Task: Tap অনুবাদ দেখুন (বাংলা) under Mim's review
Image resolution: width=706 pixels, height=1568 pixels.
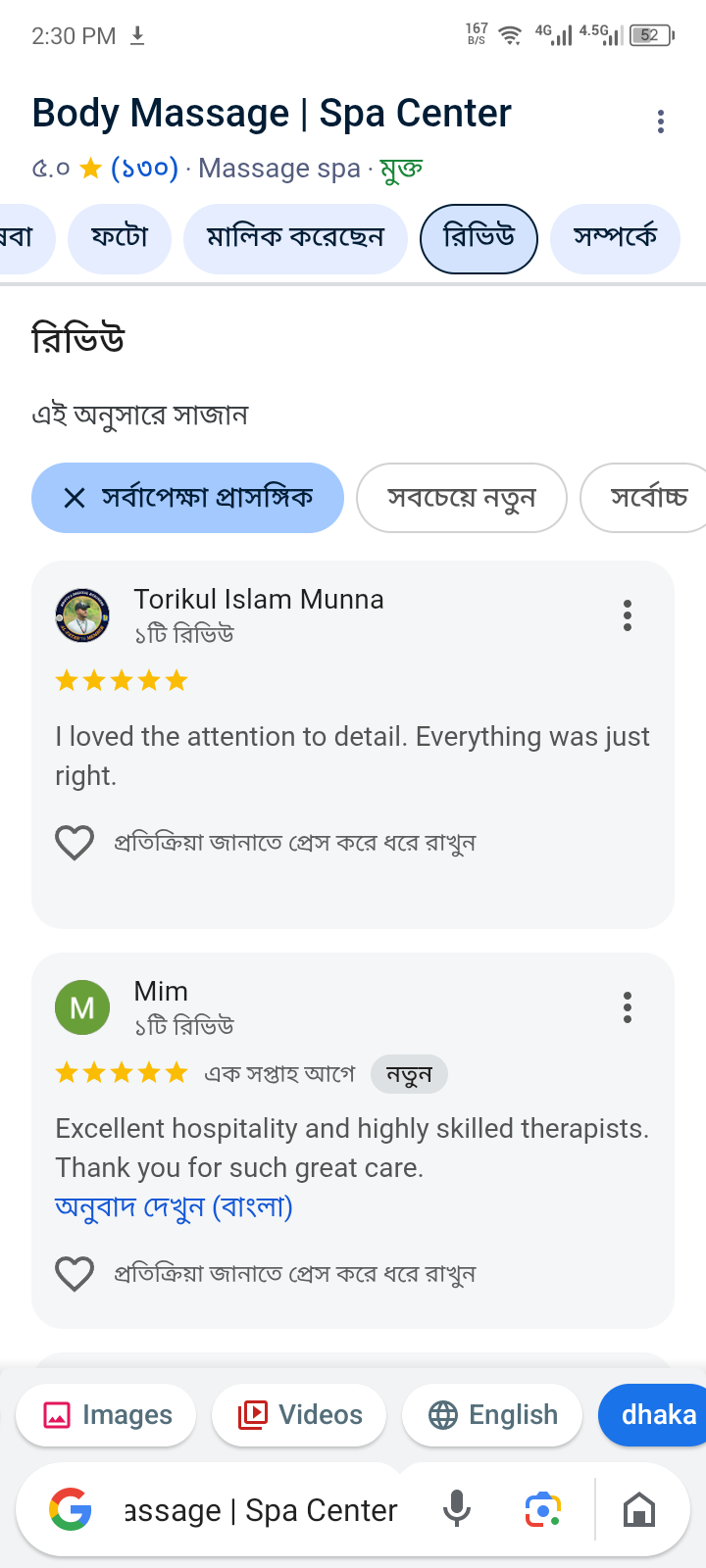Action: [x=174, y=1206]
